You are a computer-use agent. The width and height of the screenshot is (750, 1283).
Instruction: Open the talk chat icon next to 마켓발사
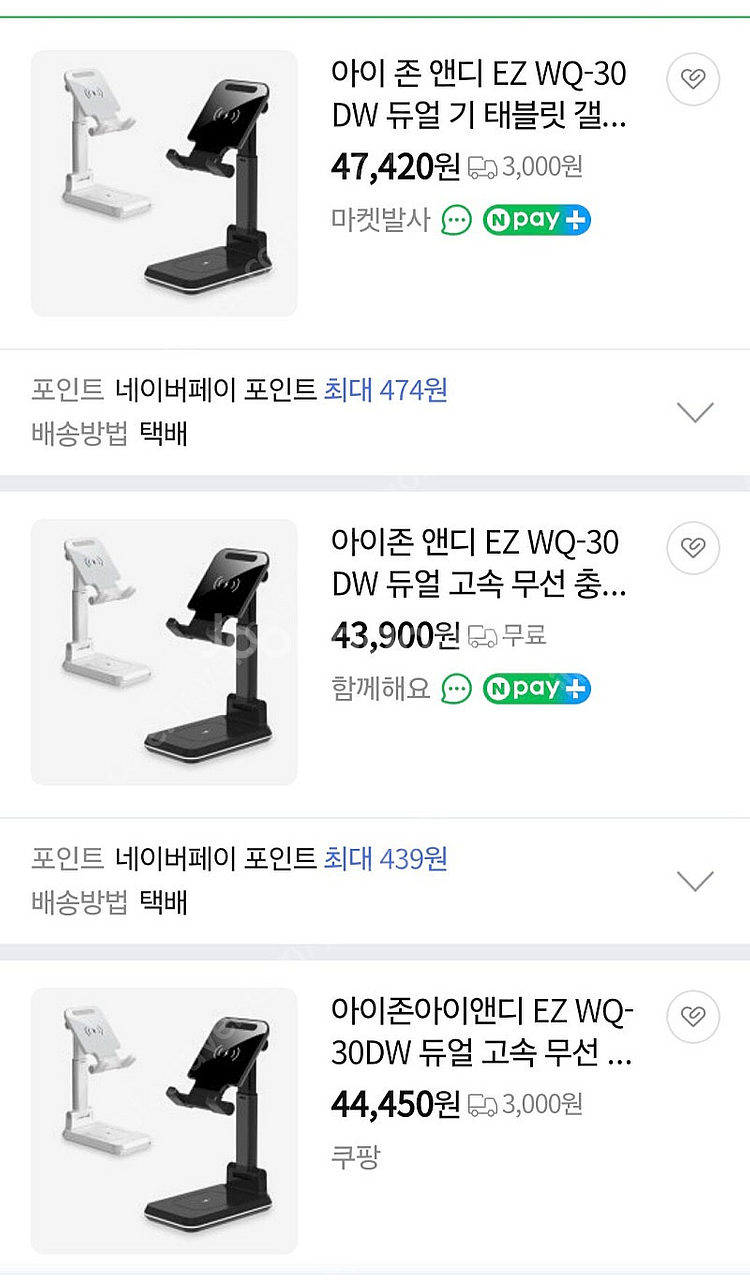click(x=456, y=220)
